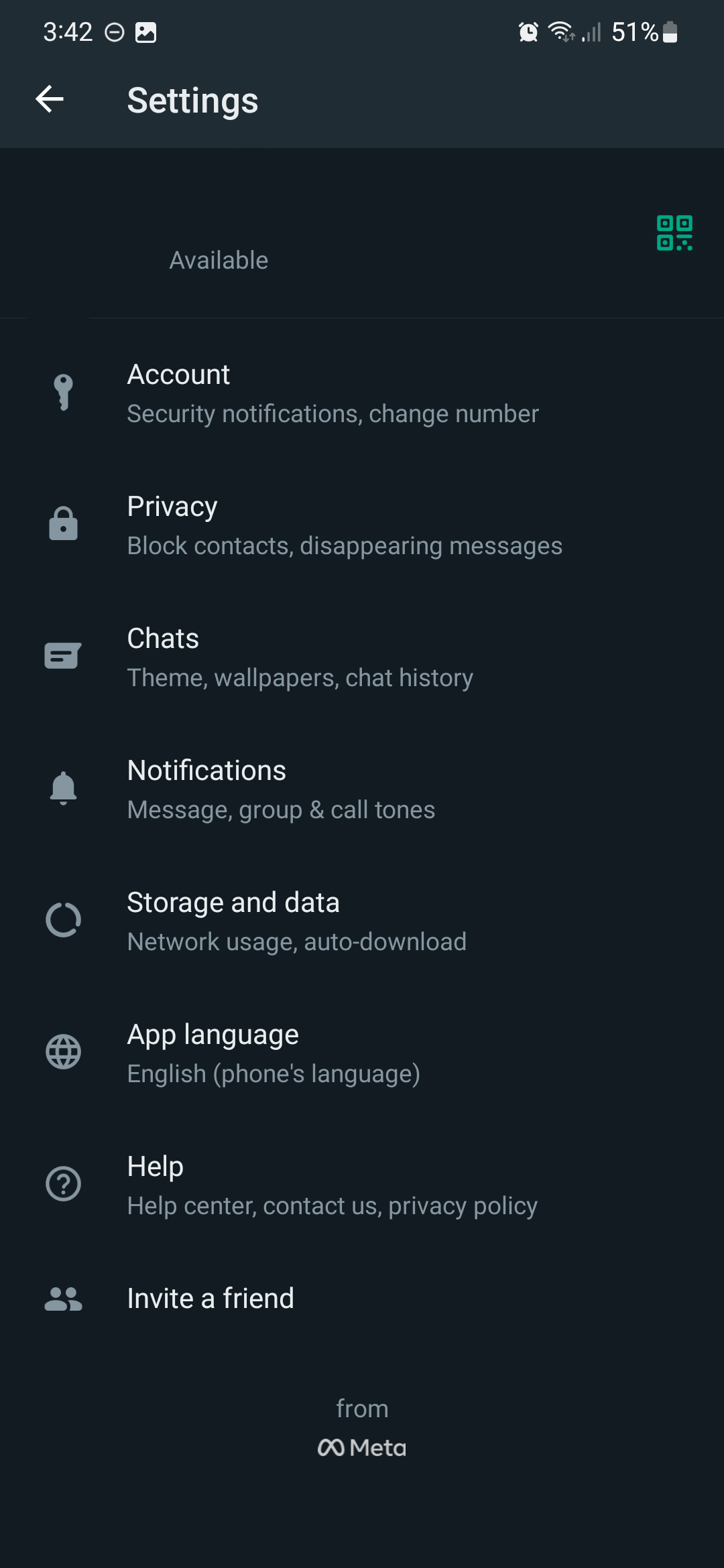Go back from Settings

point(50,100)
